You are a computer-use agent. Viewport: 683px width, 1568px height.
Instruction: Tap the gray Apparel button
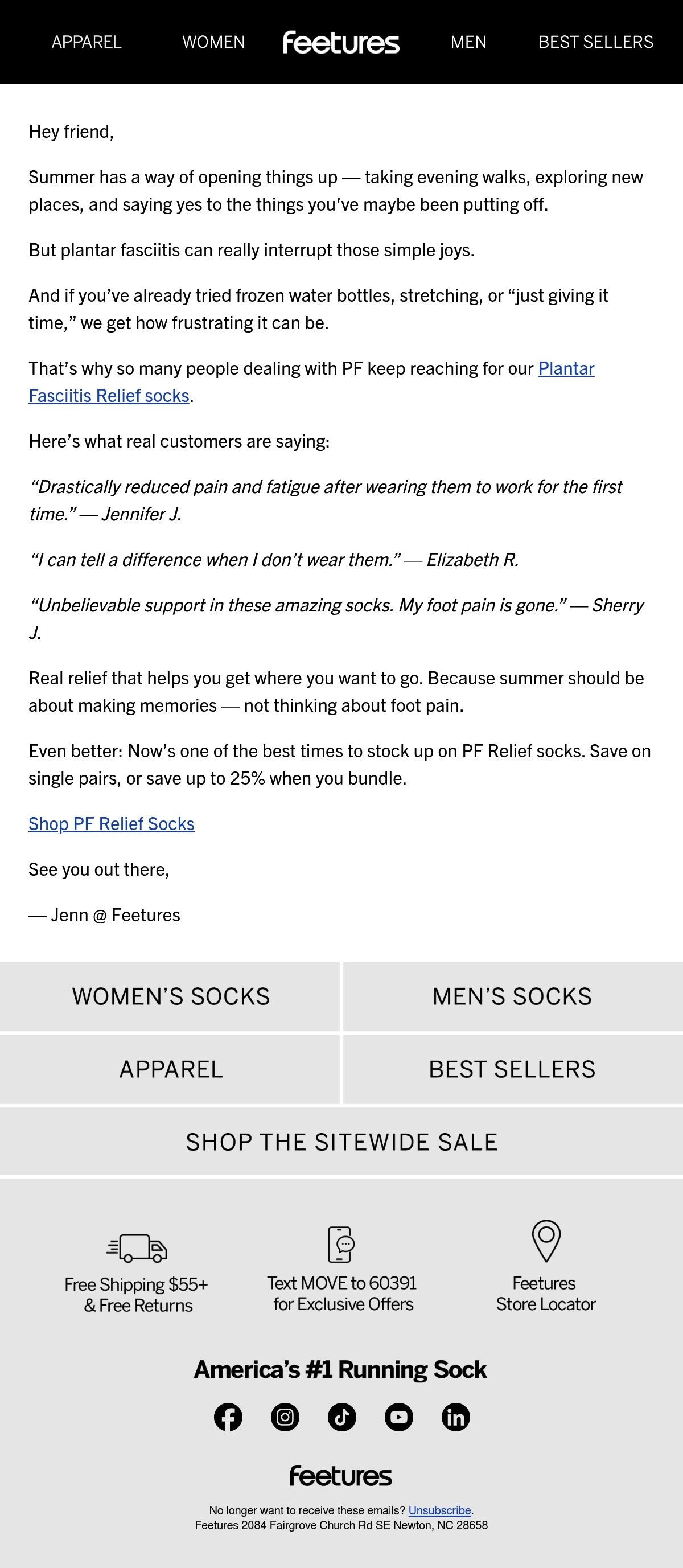[x=170, y=1069]
